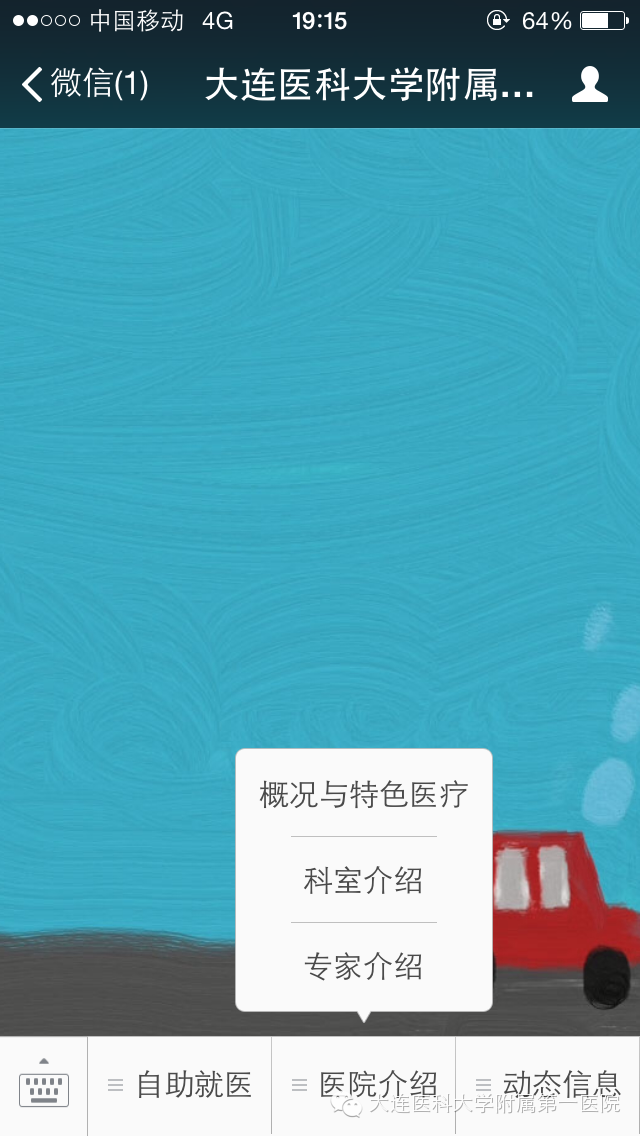This screenshot has width=640, height=1136.
Task: Open the 动态信息 menu
Action: coord(548,1086)
